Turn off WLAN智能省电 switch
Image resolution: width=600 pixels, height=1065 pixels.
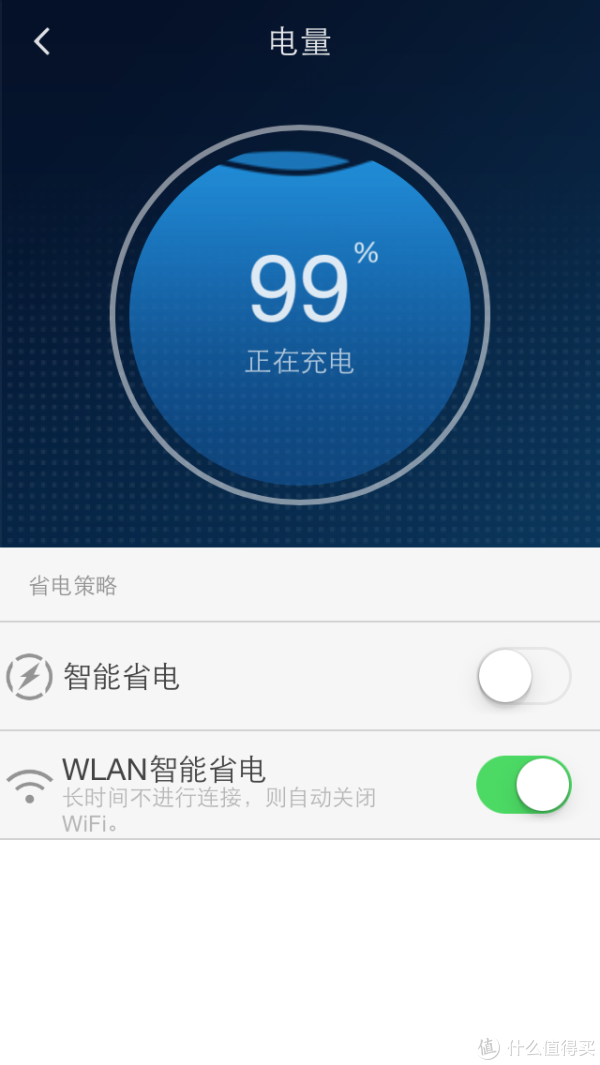coord(524,784)
